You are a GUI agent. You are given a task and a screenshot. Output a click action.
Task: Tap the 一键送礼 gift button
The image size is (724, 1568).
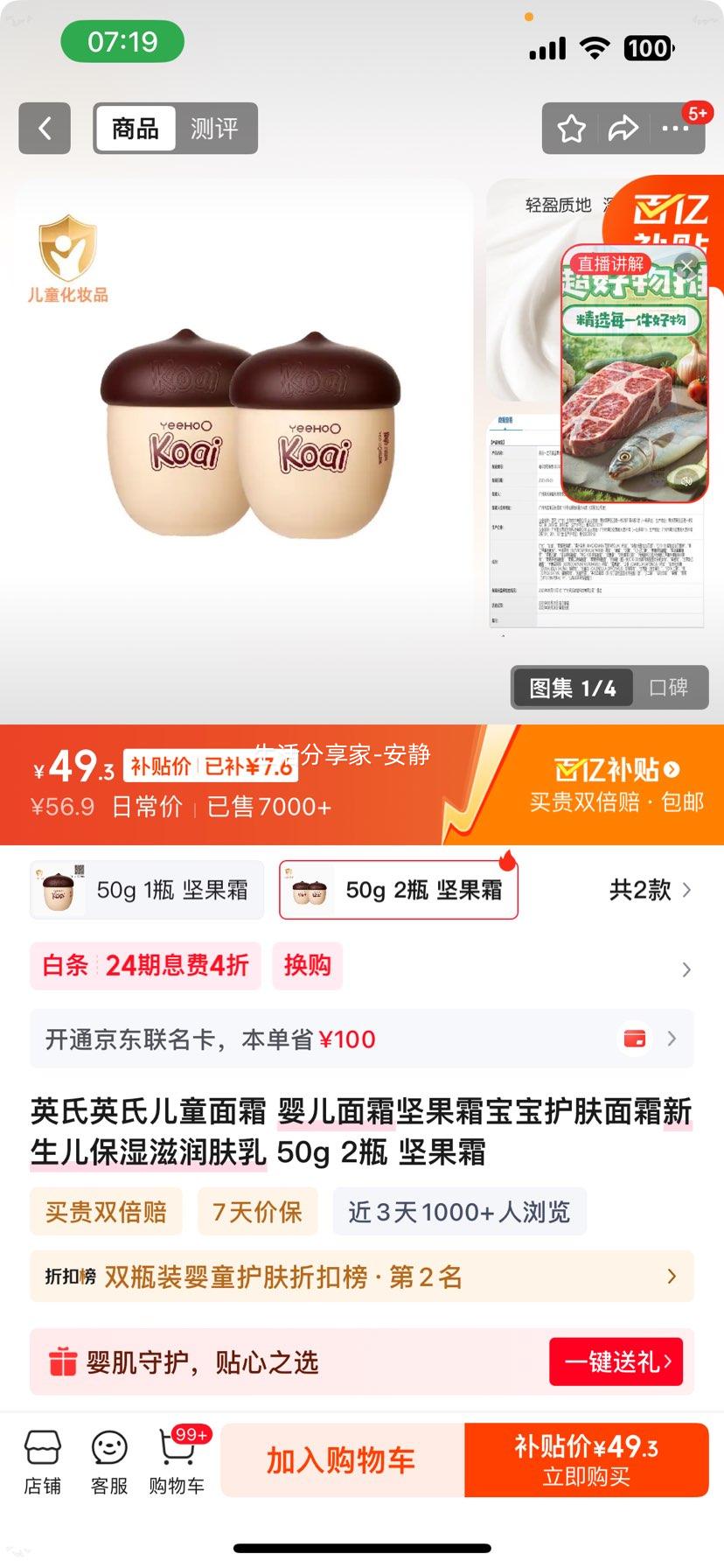point(616,1361)
